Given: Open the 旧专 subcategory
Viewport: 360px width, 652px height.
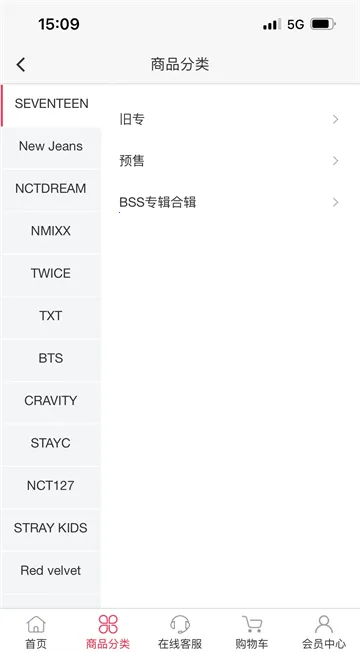Looking at the screenshot, I should tap(229, 120).
